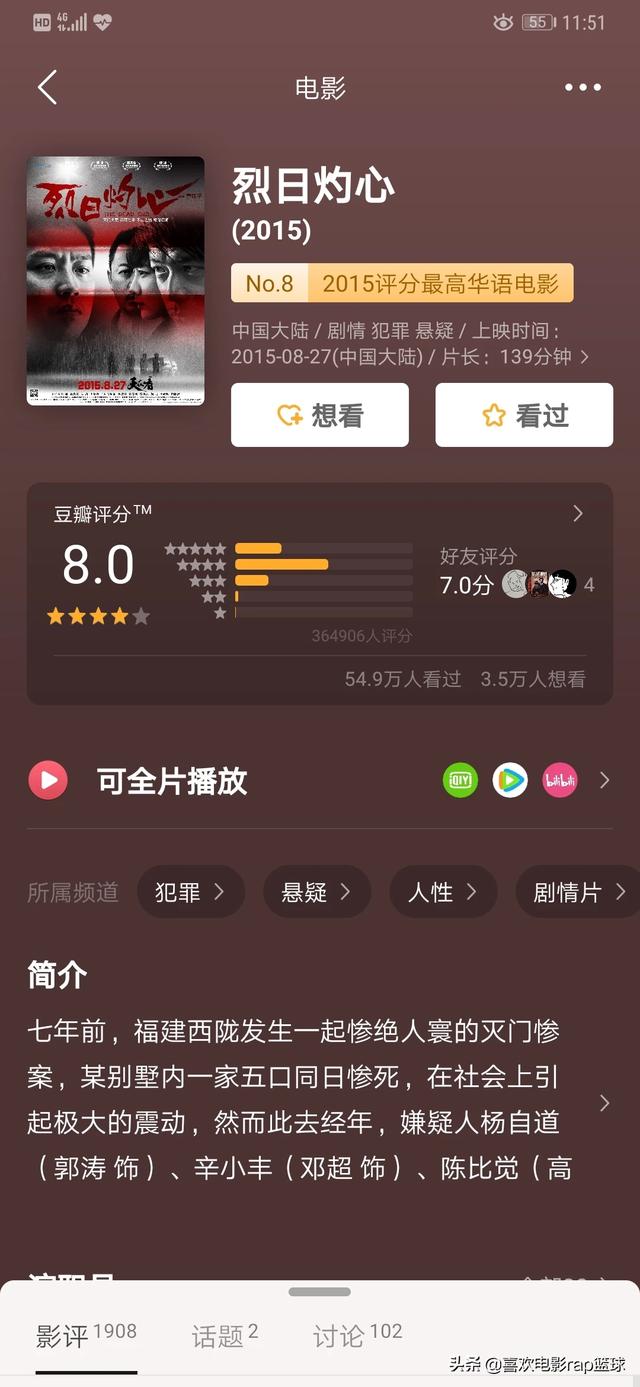The image size is (640, 1387).
Task: Expand the movie details info line
Action: 410,343
